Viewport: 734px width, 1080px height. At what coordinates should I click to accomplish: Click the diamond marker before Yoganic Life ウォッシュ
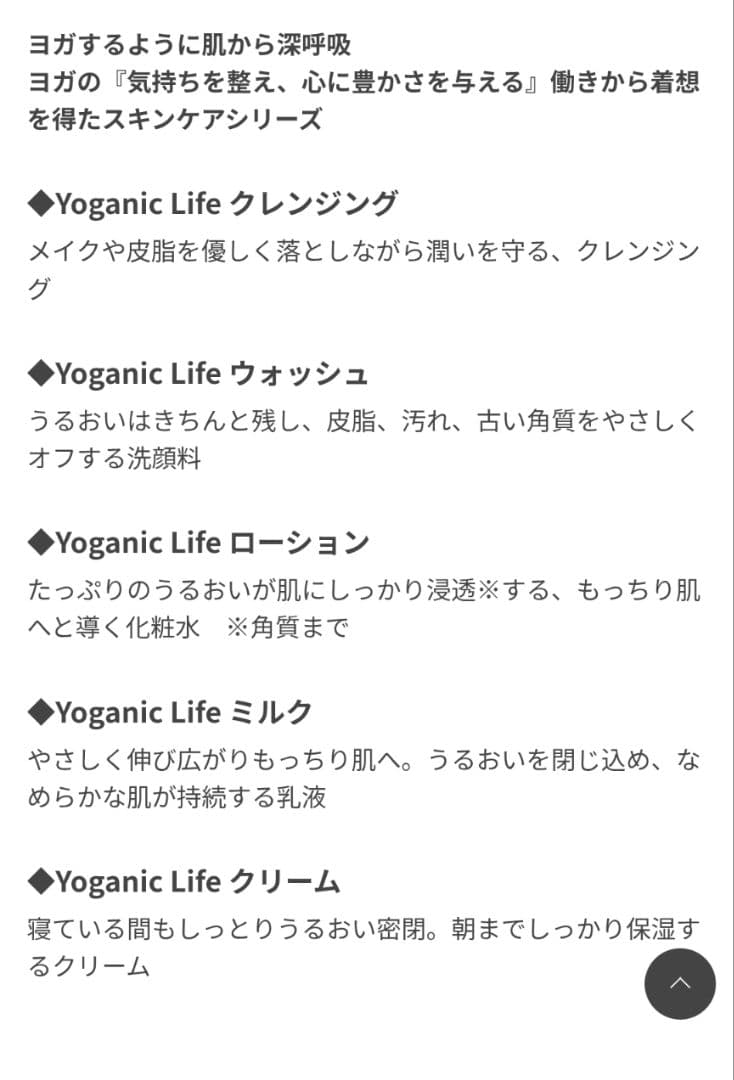coord(39,373)
